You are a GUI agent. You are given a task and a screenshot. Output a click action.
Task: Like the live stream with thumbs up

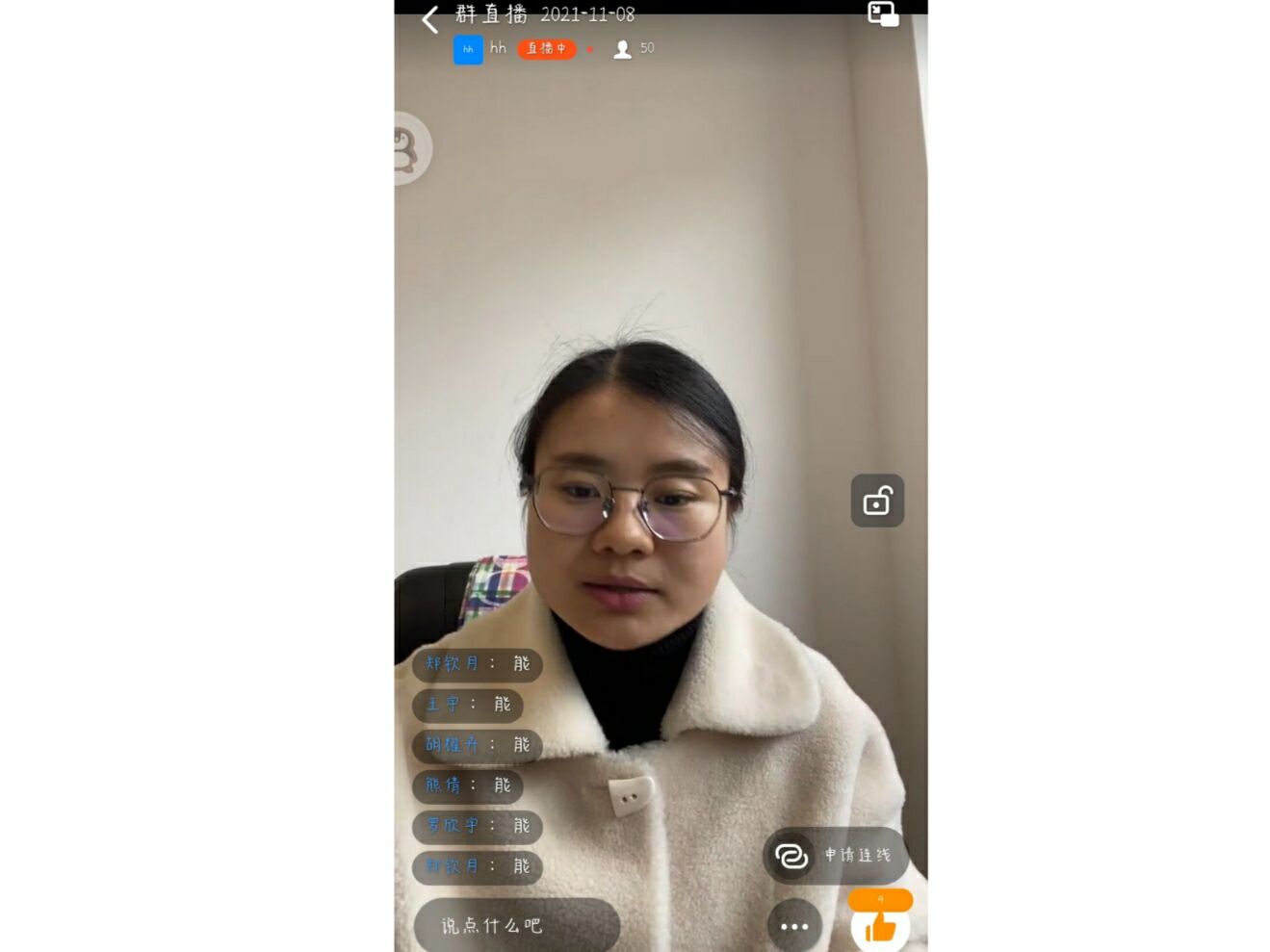click(x=880, y=928)
